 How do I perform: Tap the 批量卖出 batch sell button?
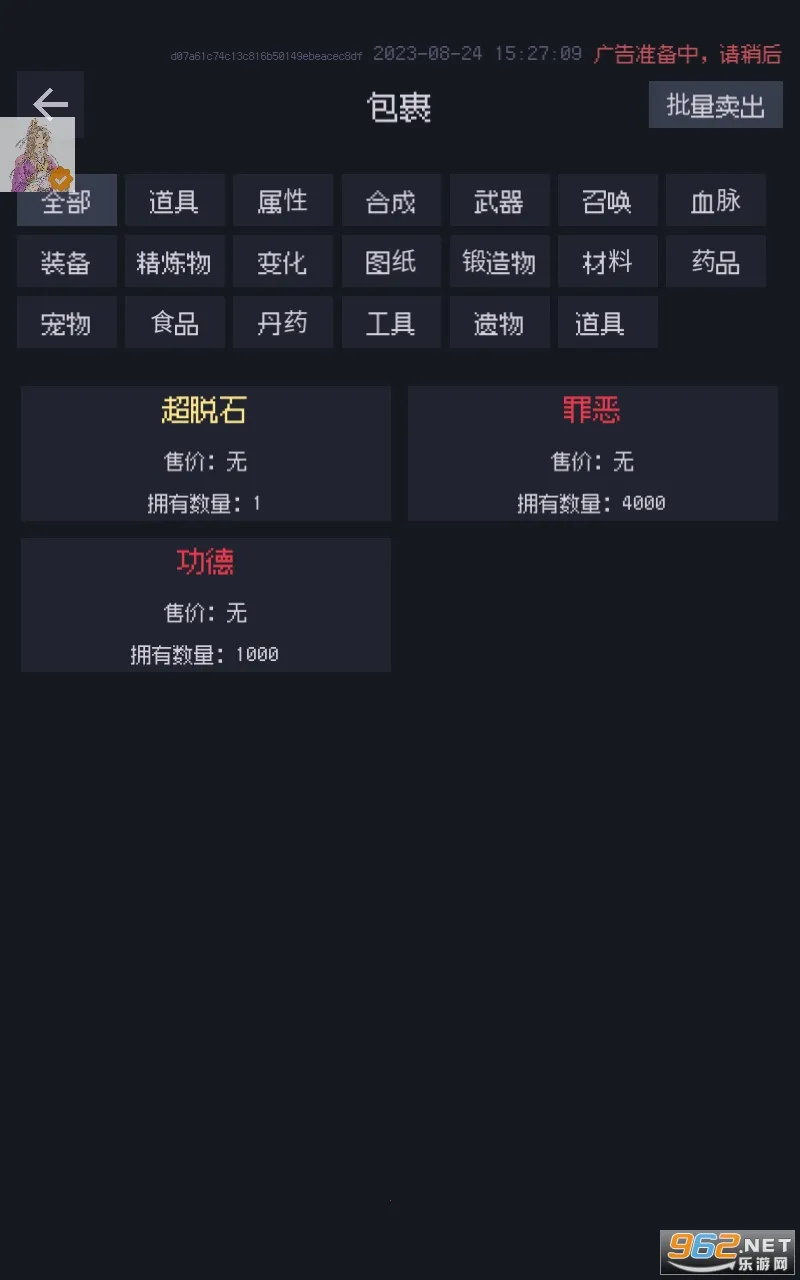715,105
